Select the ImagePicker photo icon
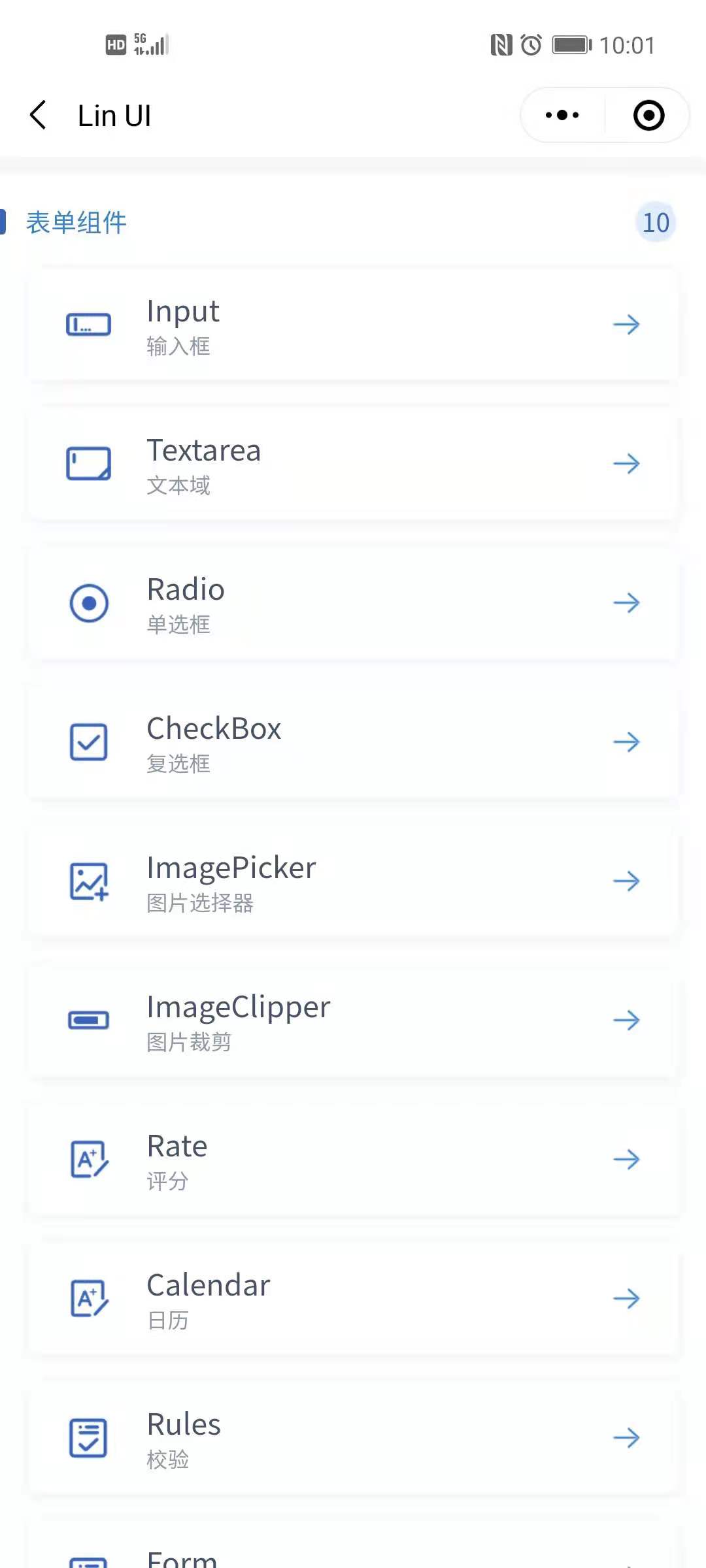706x1568 pixels. [x=88, y=881]
